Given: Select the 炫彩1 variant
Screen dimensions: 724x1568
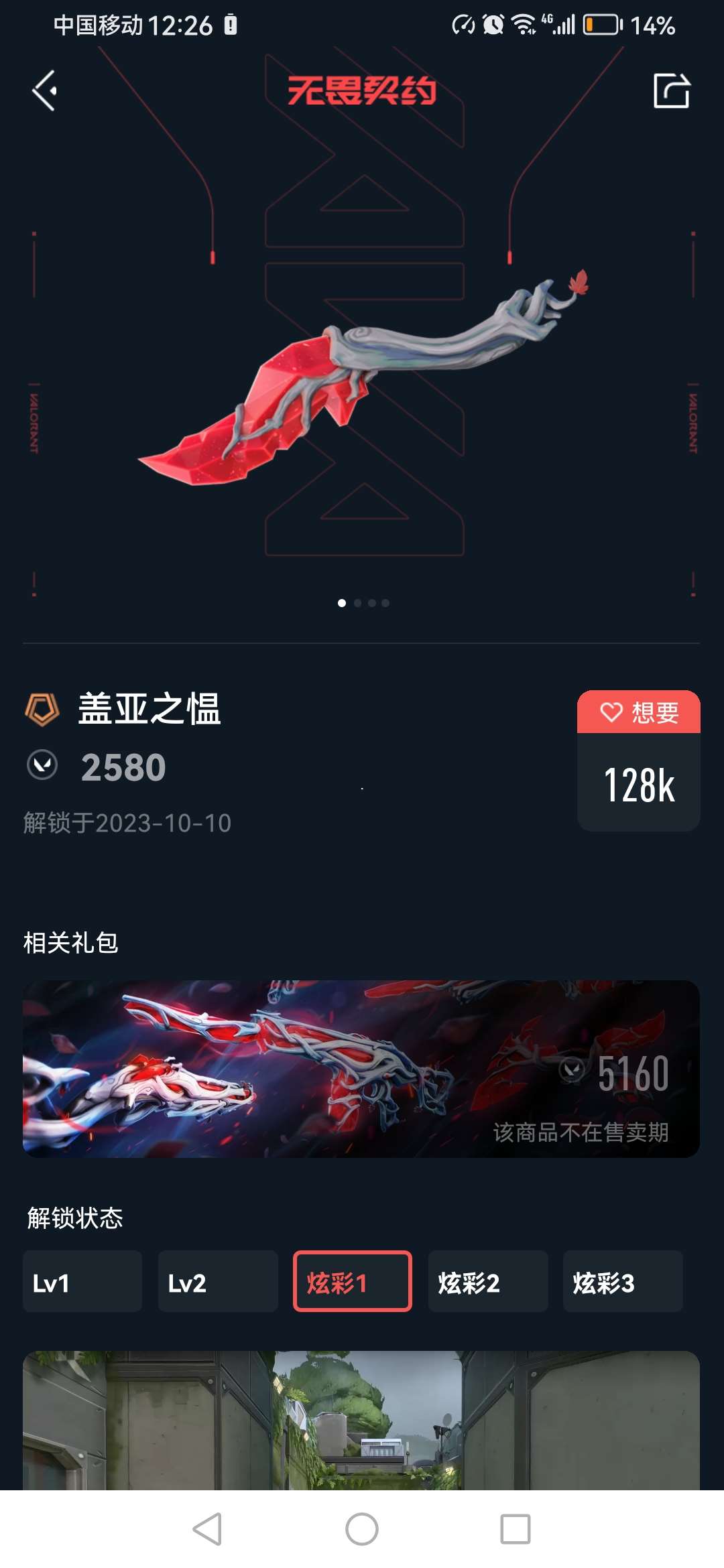Looking at the screenshot, I should 352,1281.
